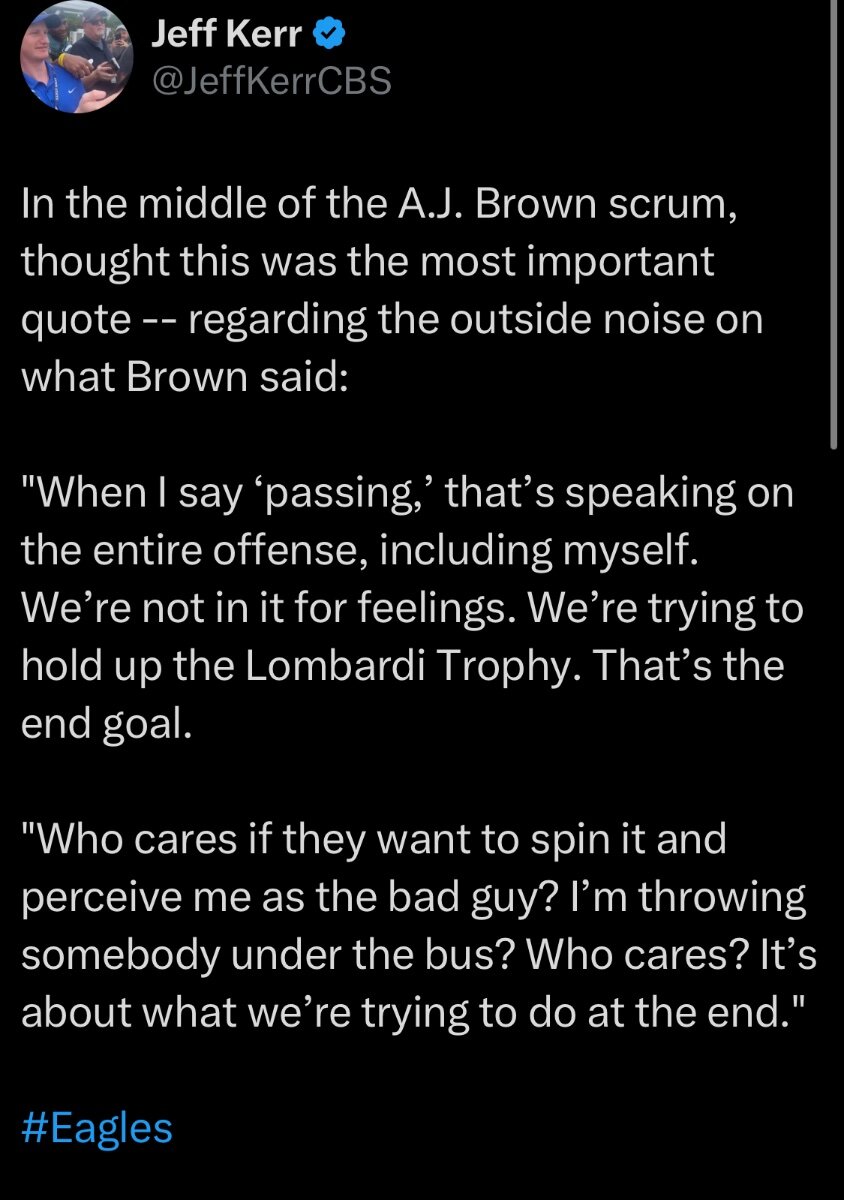Open the @JeffKerrCBS profile handle

(x=271, y=82)
